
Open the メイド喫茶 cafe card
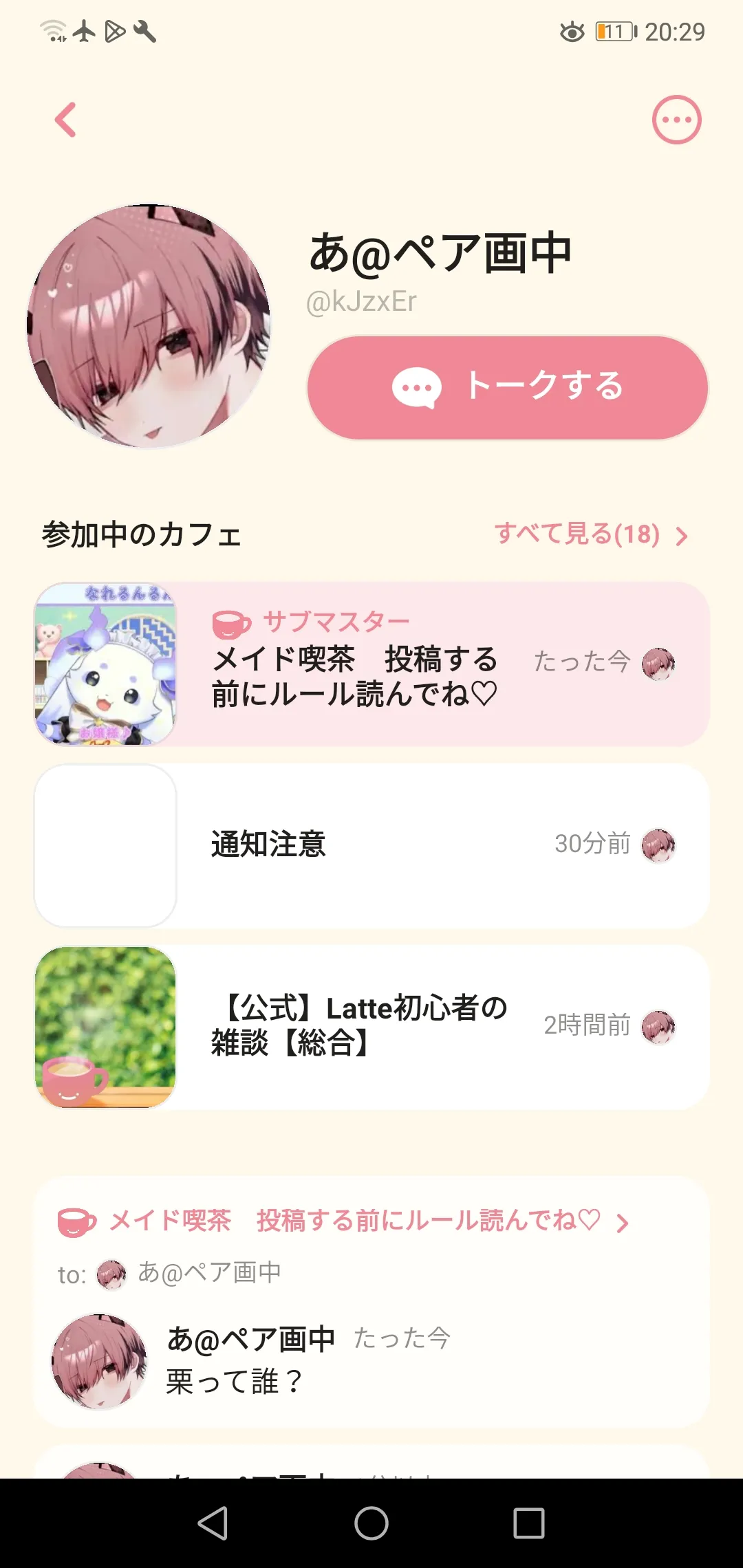pos(371,664)
